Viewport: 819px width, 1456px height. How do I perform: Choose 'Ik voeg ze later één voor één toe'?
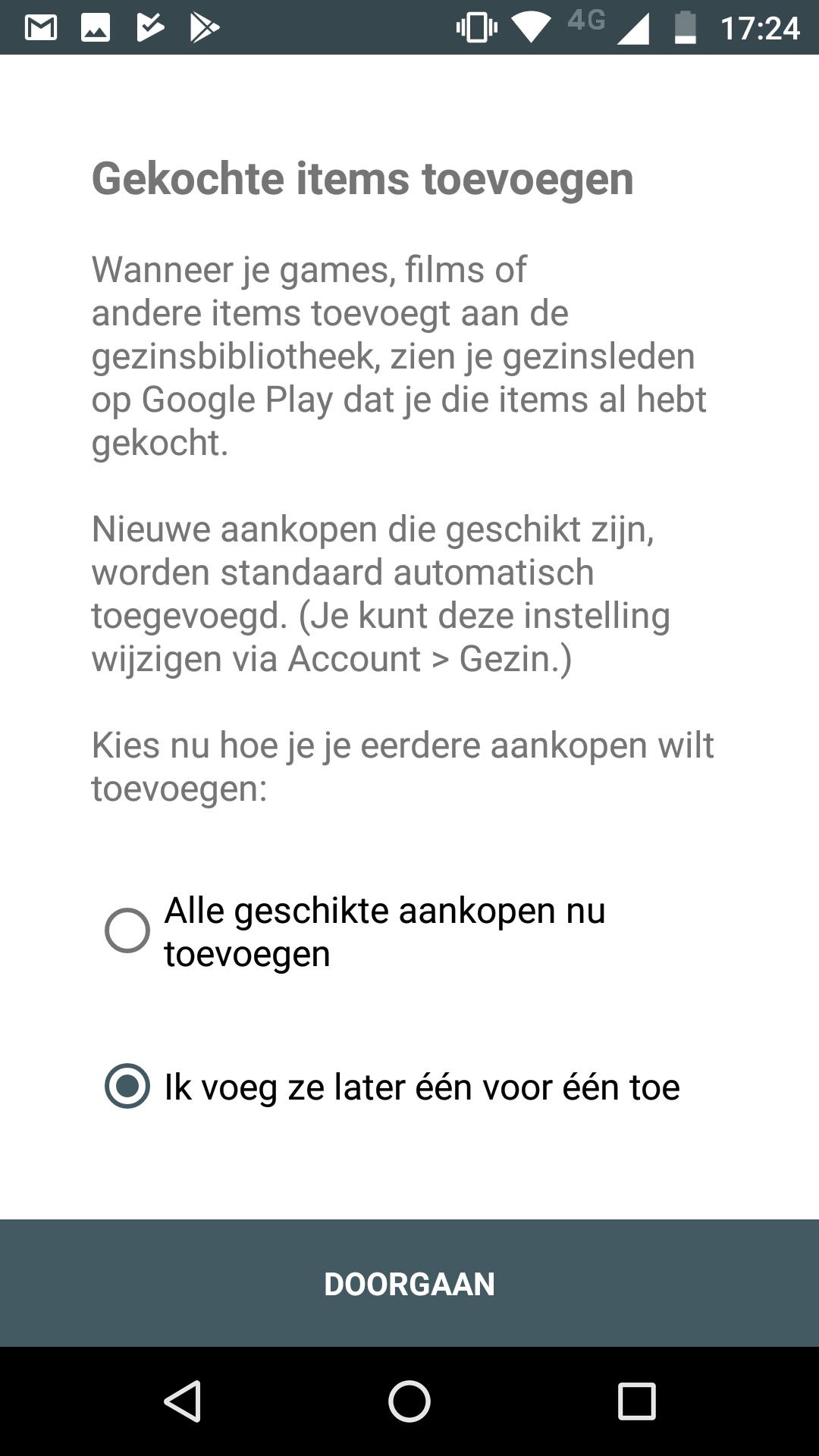127,1086
